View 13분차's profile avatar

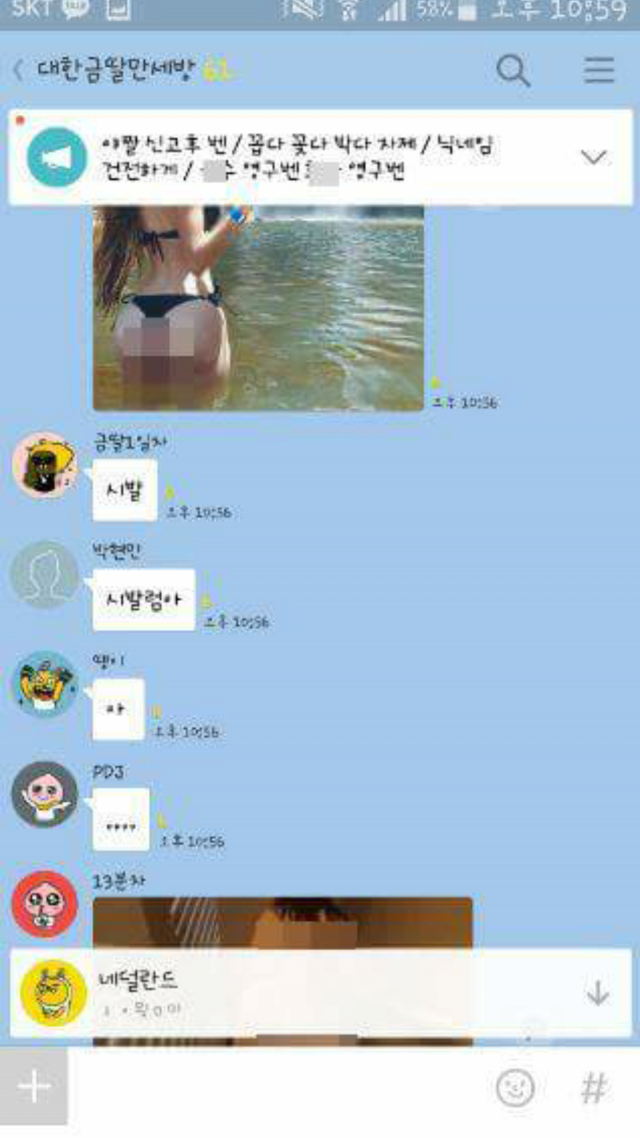click(x=44, y=903)
